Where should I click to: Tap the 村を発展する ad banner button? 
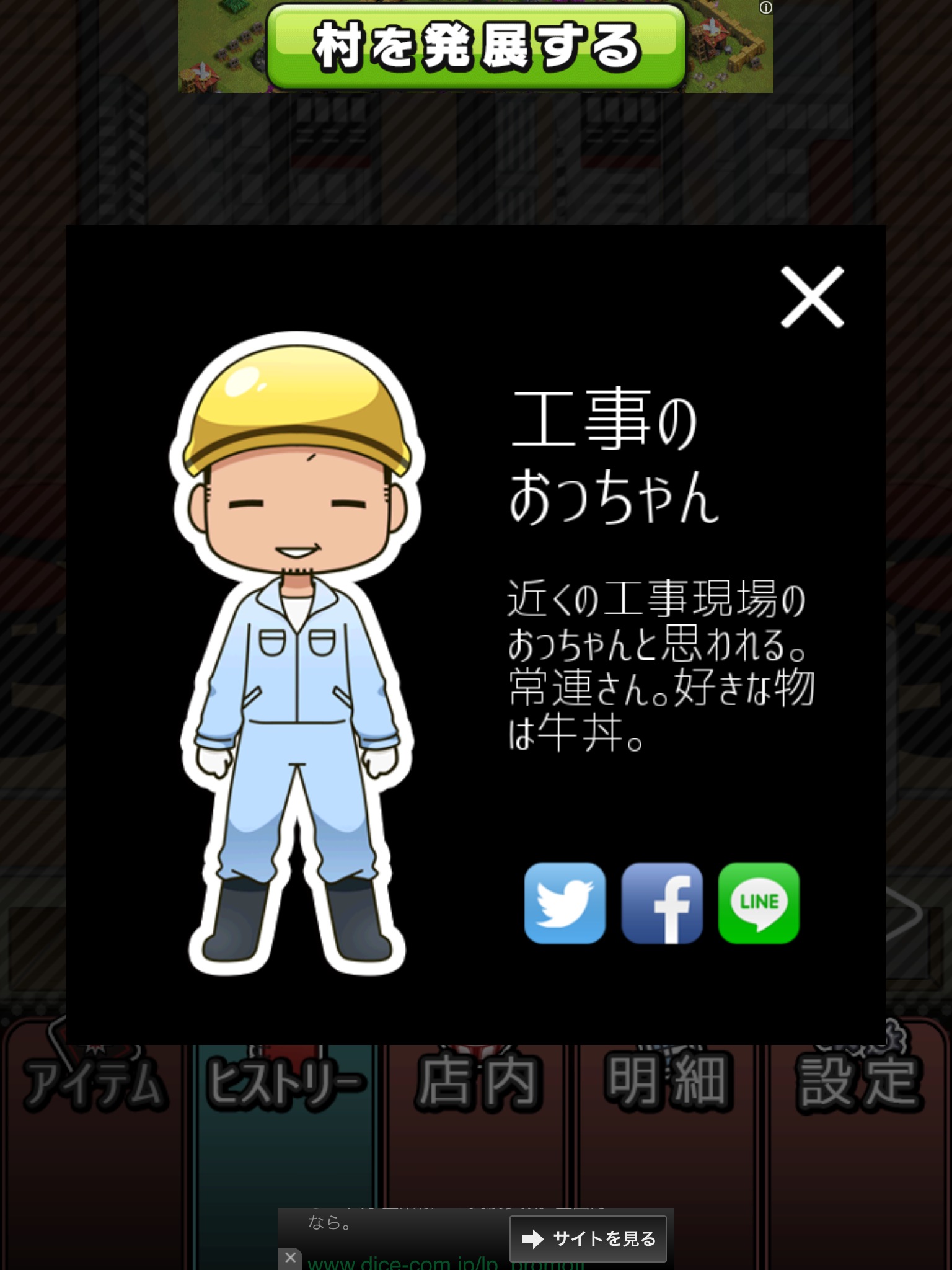click(x=476, y=47)
